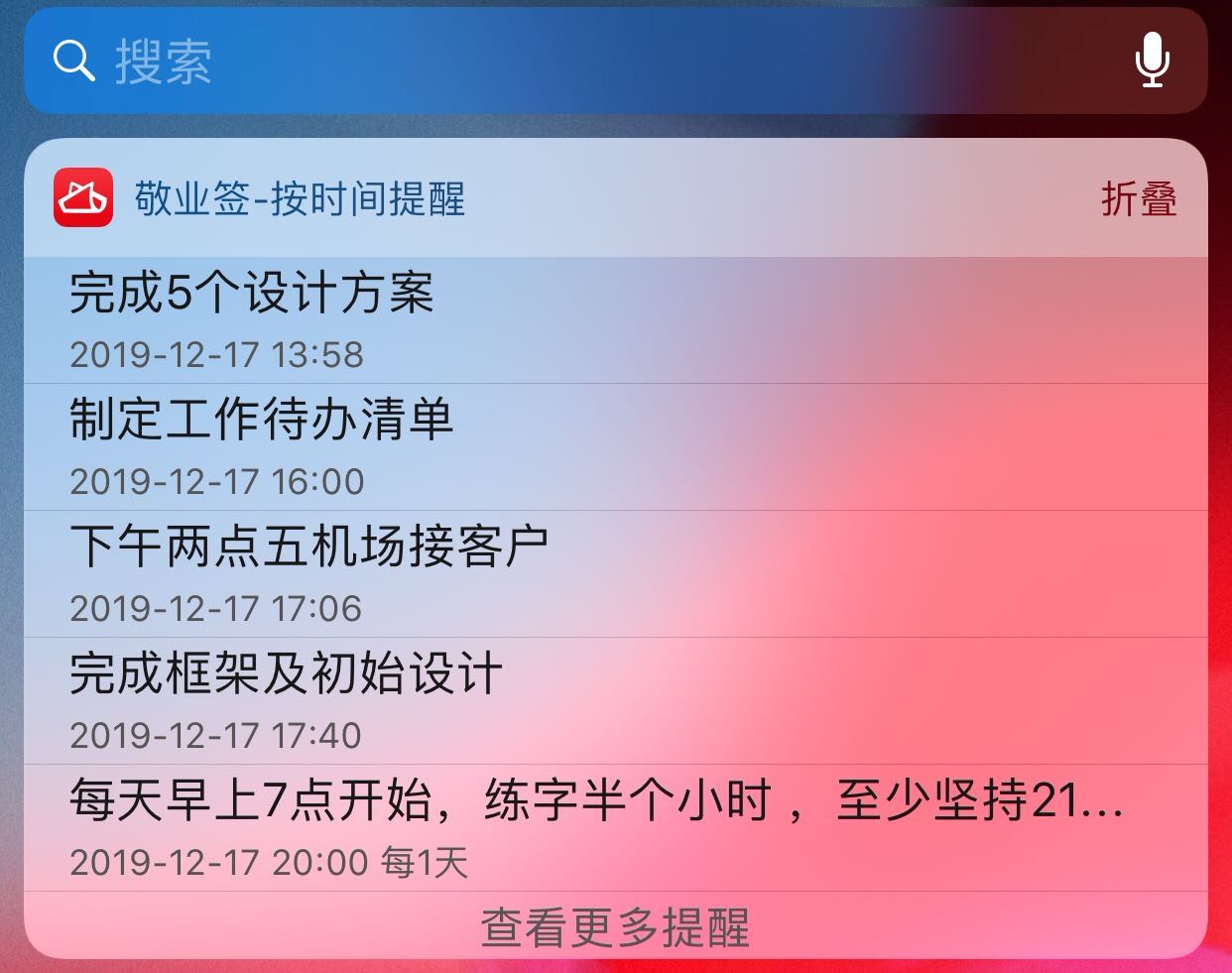Open the 敬业签 app from the widget header
Image resolution: width=1232 pixels, height=973 pixels.
point(83,198)
